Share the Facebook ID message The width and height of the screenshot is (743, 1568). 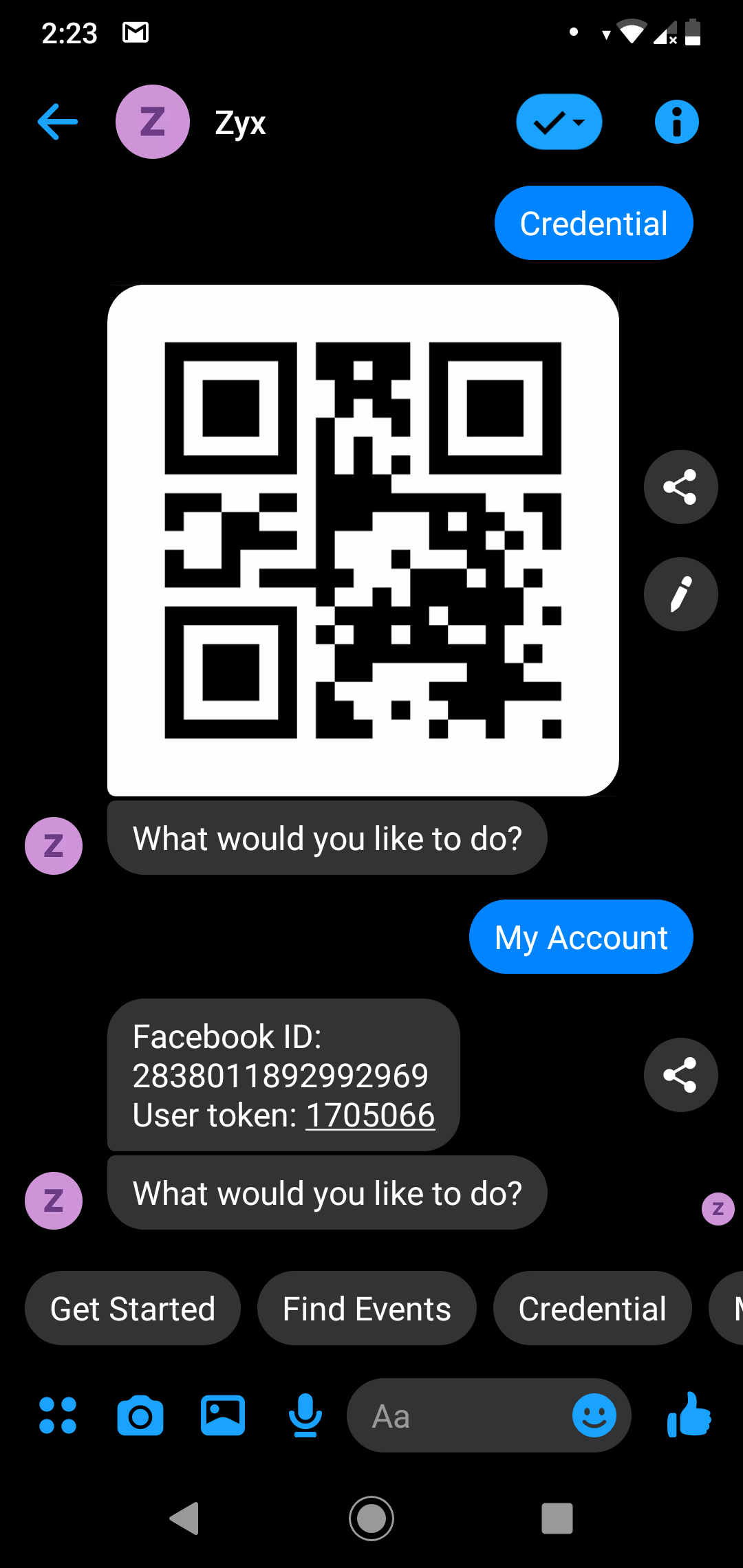(x=680, y=1075)
